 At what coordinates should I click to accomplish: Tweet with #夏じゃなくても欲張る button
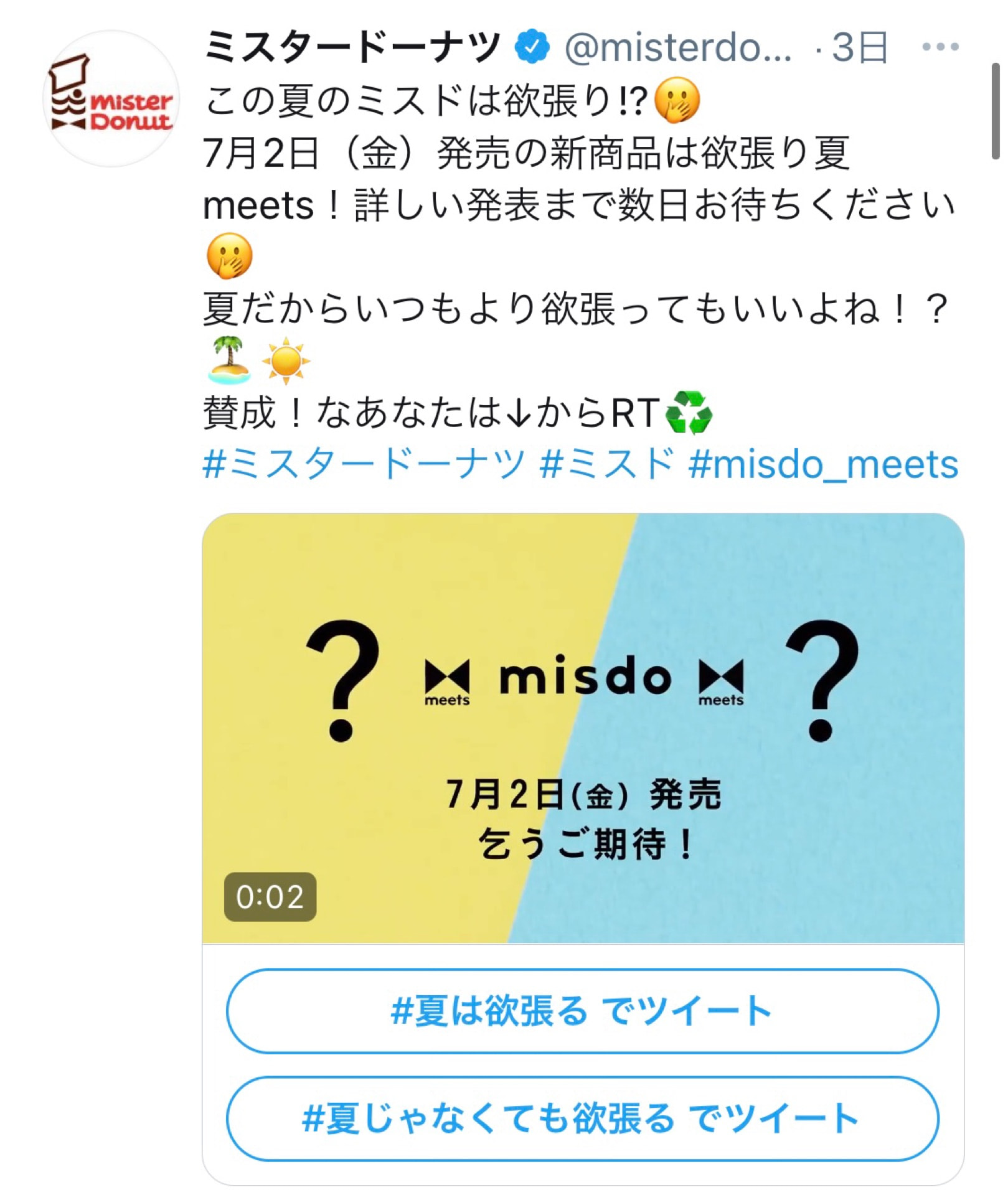pos(583,1118)
